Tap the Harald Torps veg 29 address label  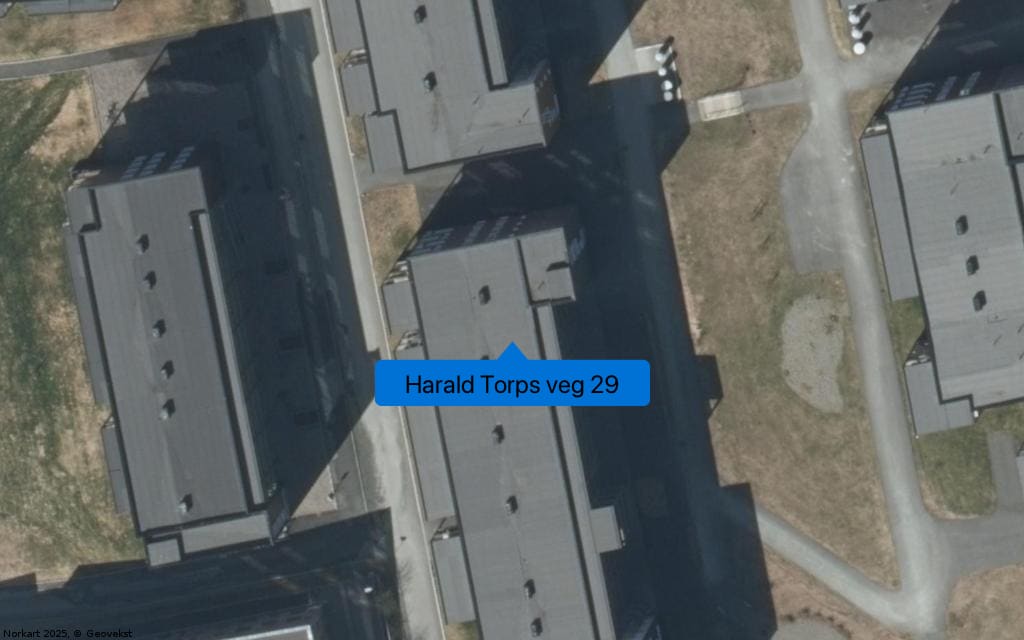point(512,384)
